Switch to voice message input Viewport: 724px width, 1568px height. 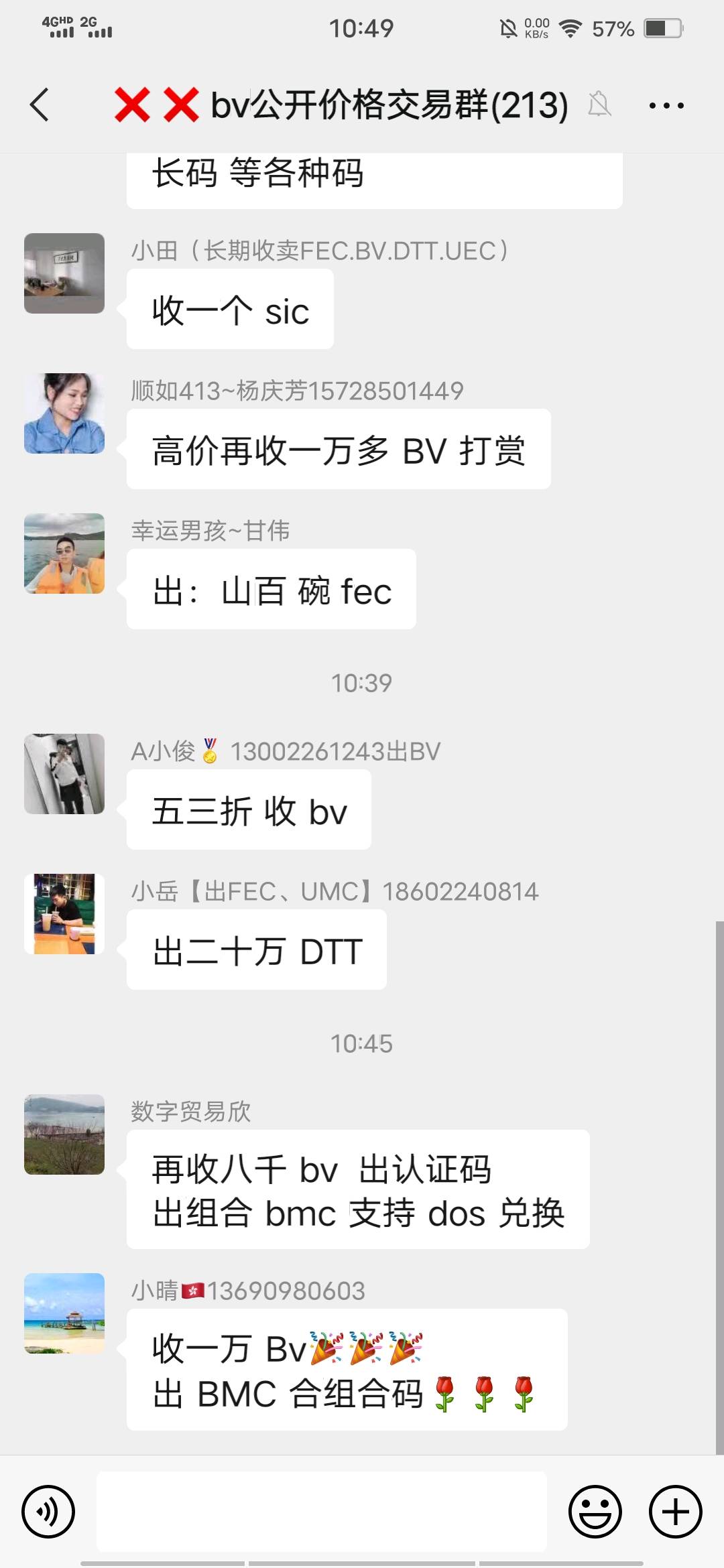coord(48,1512)
